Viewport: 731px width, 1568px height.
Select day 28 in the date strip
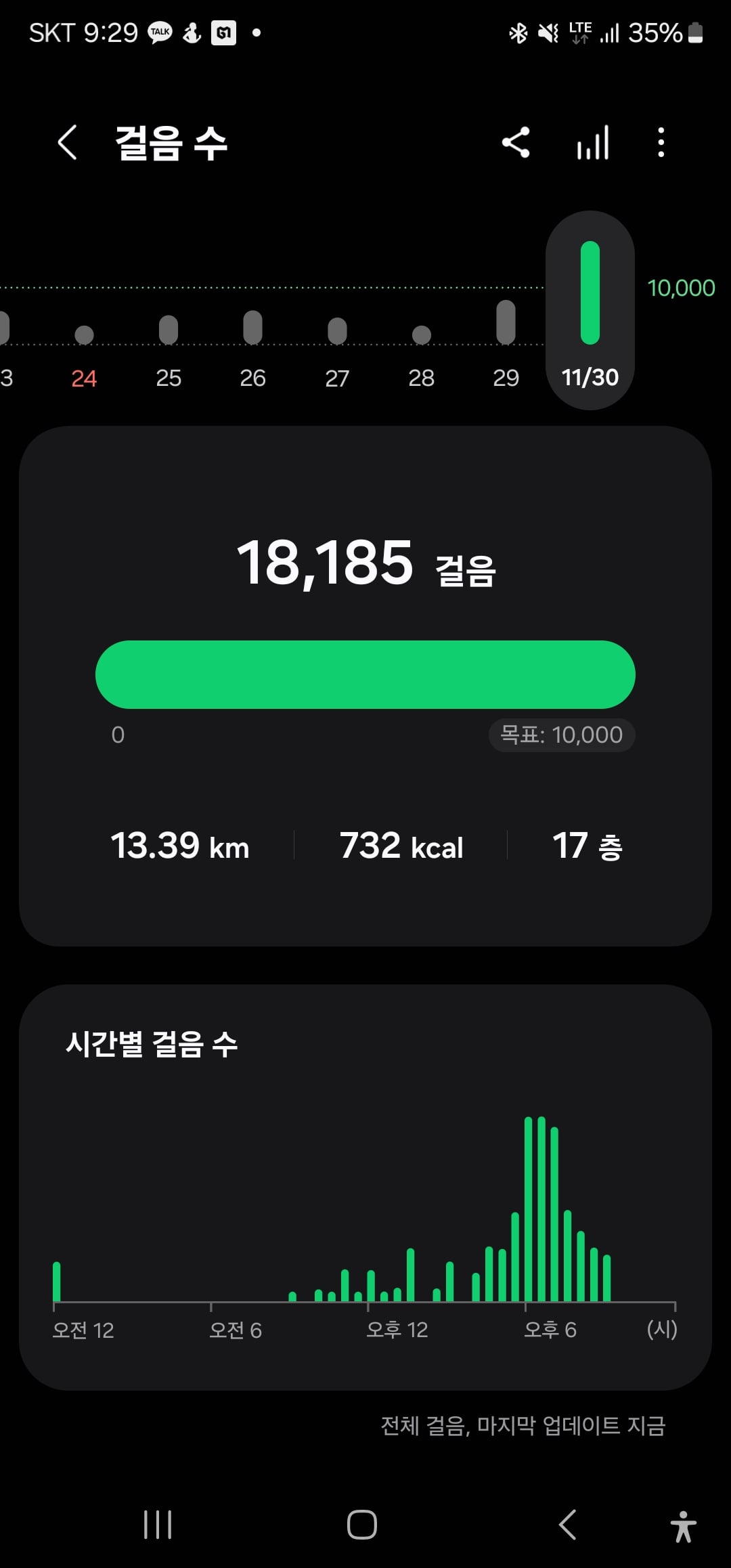(421, 352)
